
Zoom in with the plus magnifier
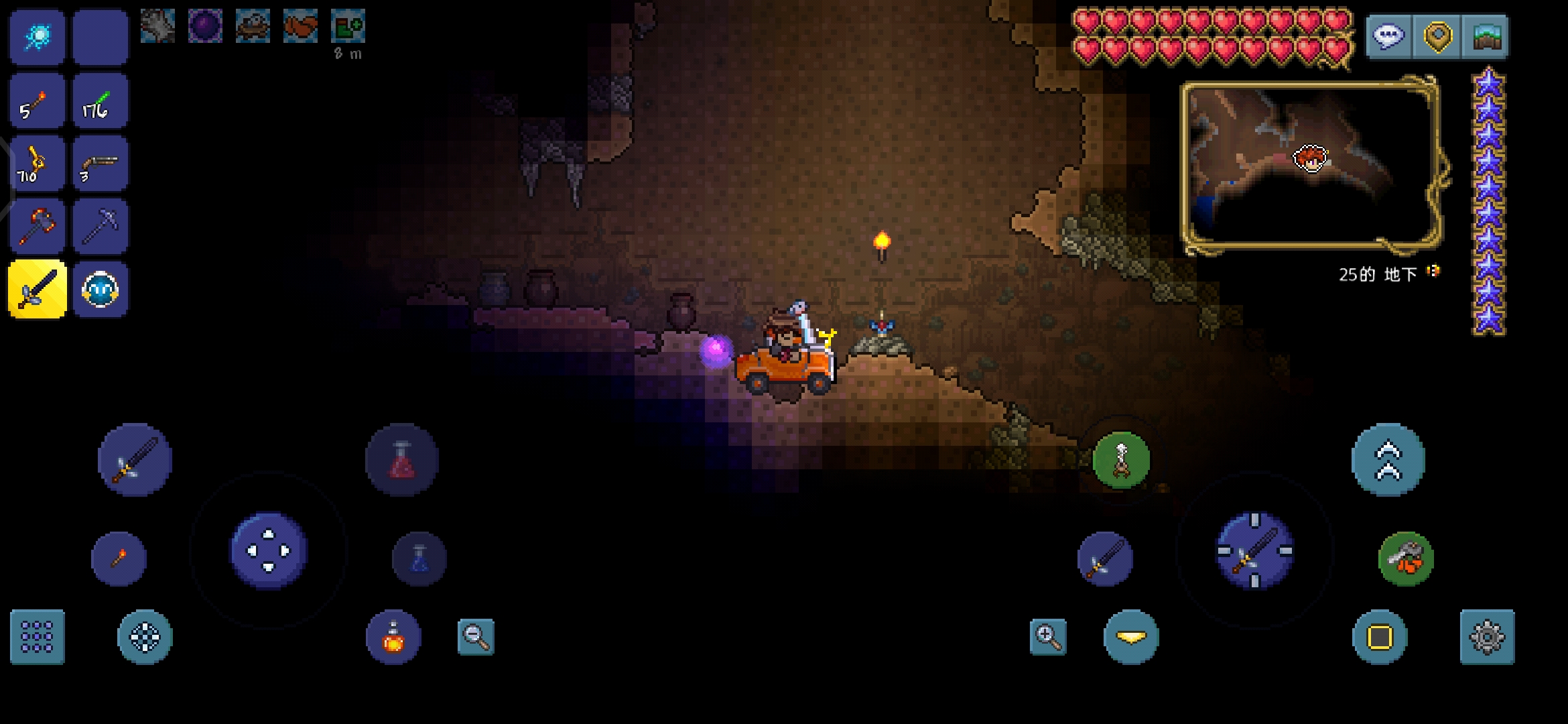1048,637
